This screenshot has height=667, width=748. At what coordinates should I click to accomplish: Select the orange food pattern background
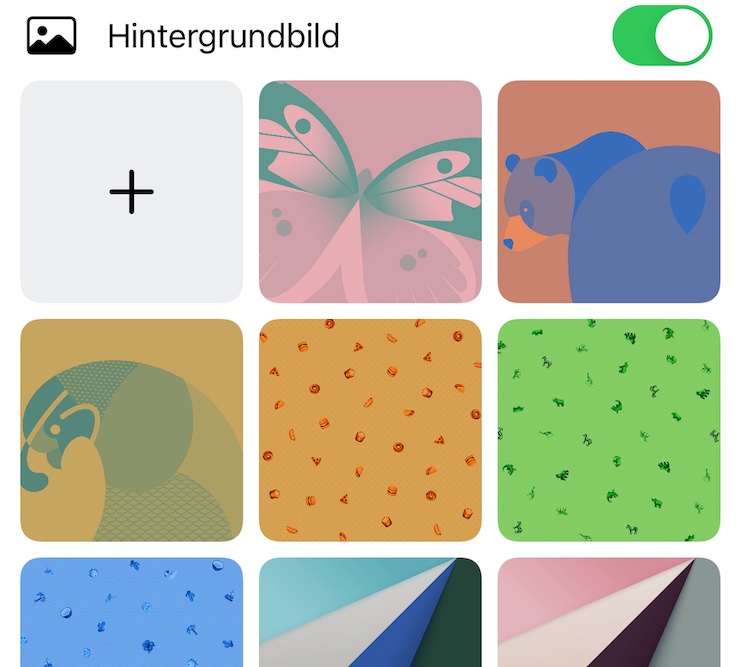370,430
